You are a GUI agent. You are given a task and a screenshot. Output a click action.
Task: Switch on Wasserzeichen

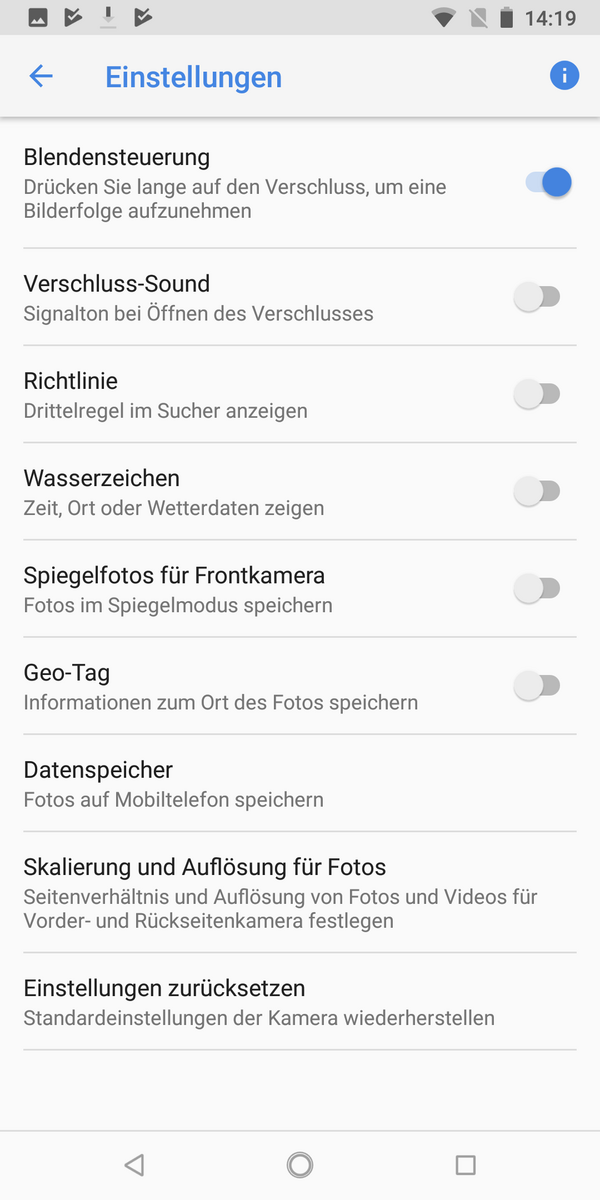pos(537,491)
